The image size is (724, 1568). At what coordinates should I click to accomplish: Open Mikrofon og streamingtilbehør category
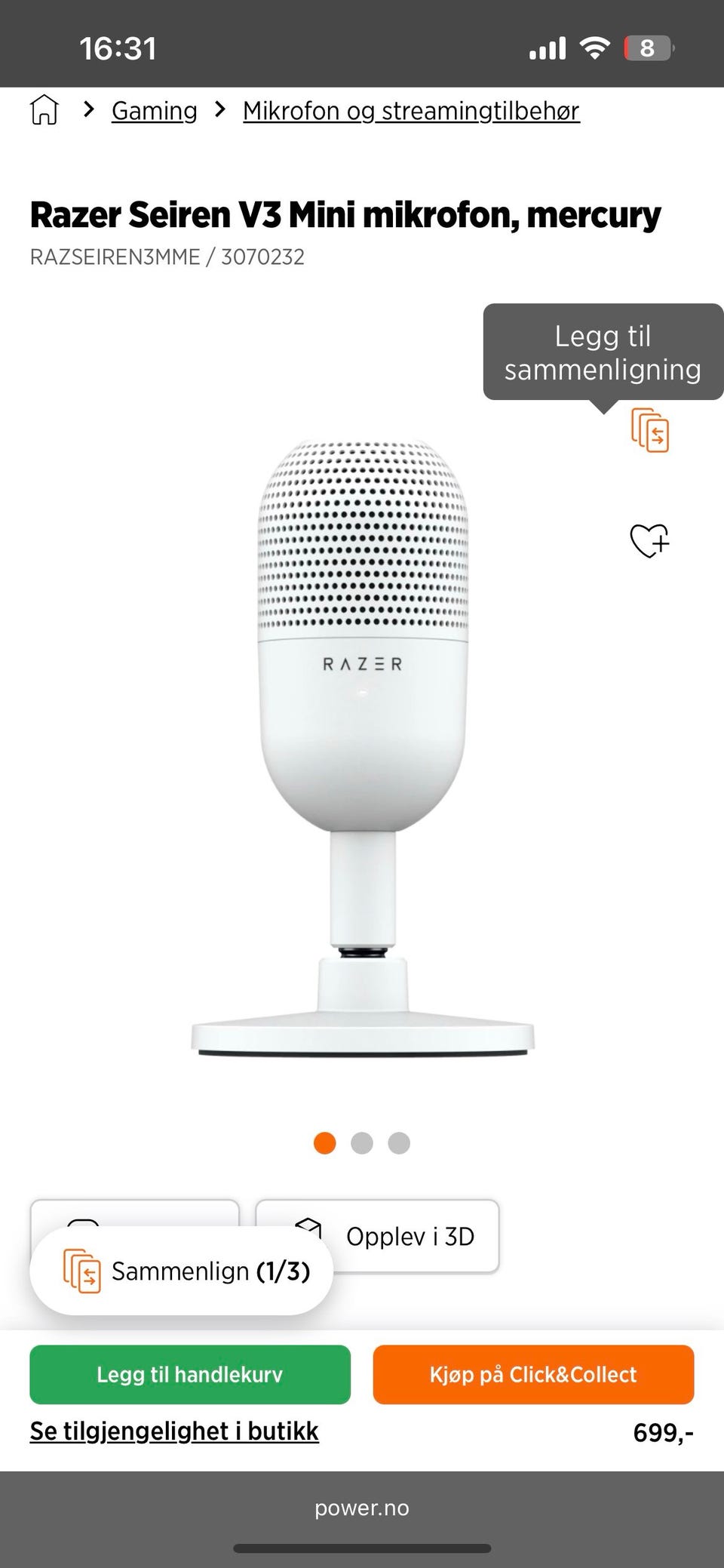[411, 111]
